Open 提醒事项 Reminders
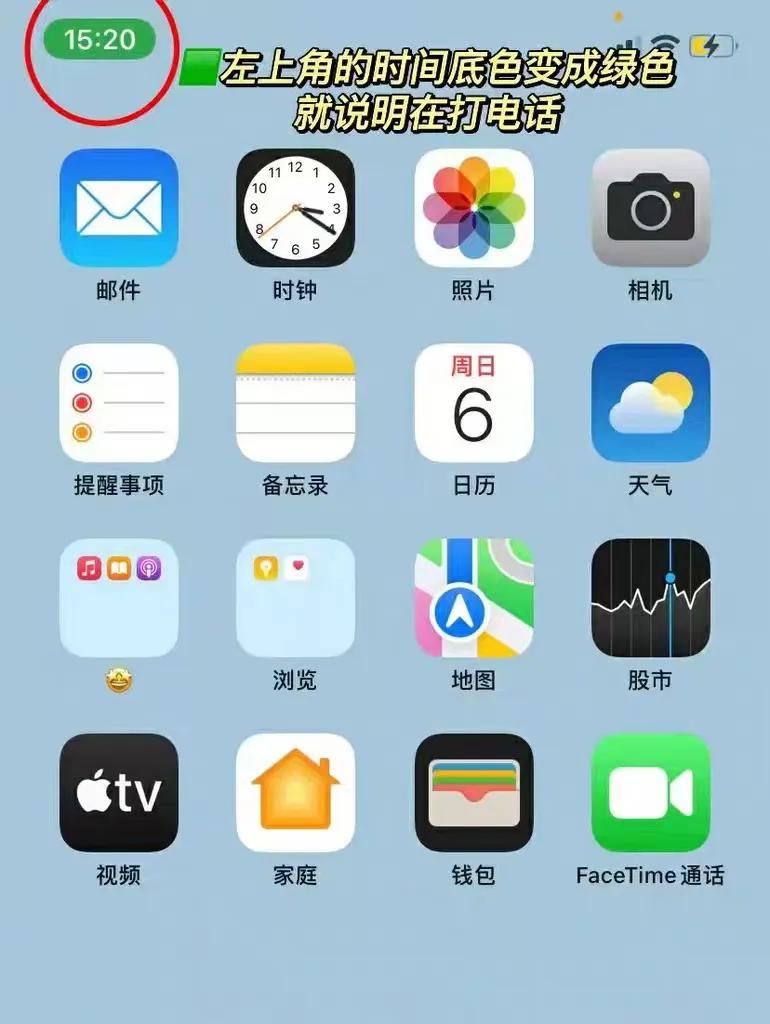The width and height of the screenshot is (770, 1024). [118, 403]
